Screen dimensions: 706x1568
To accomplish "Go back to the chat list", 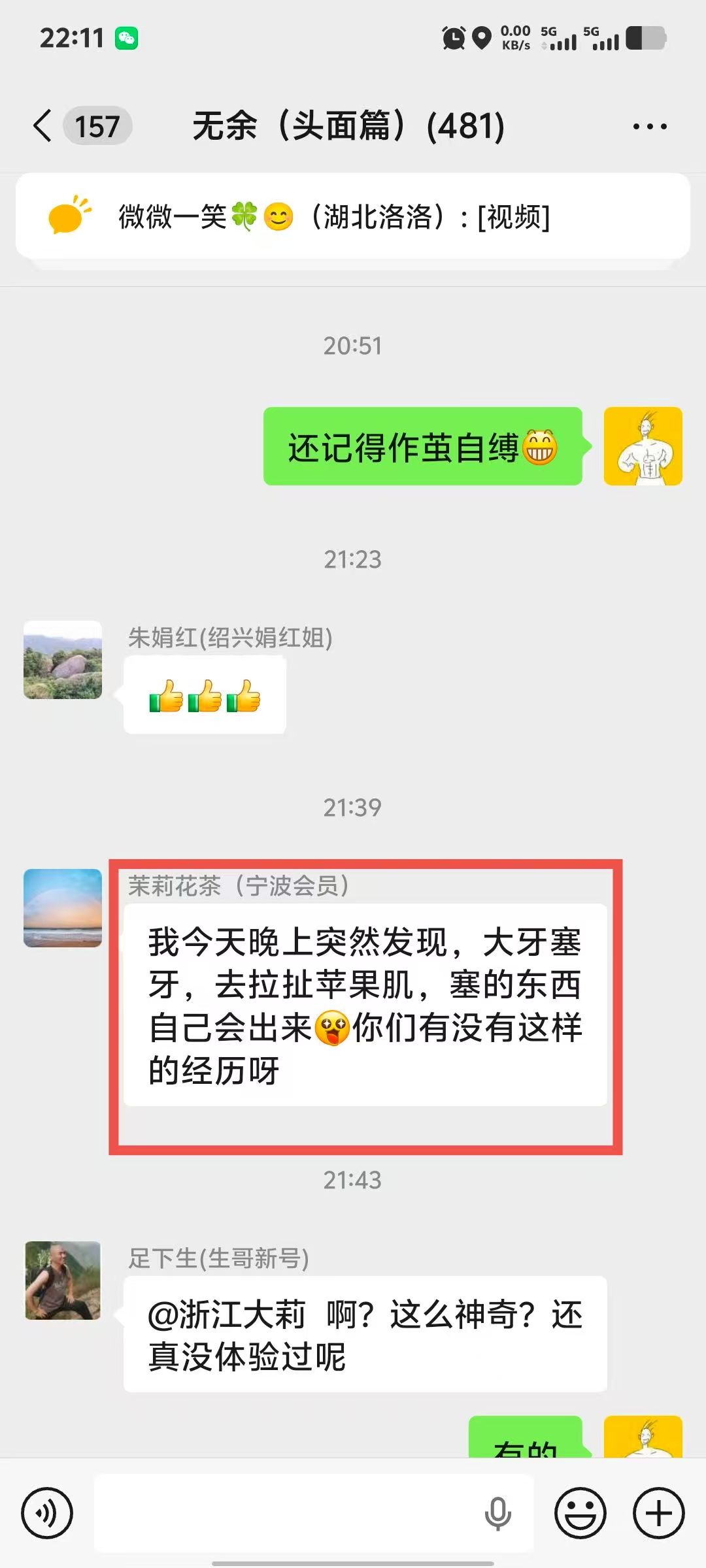I will coord(43,125).
